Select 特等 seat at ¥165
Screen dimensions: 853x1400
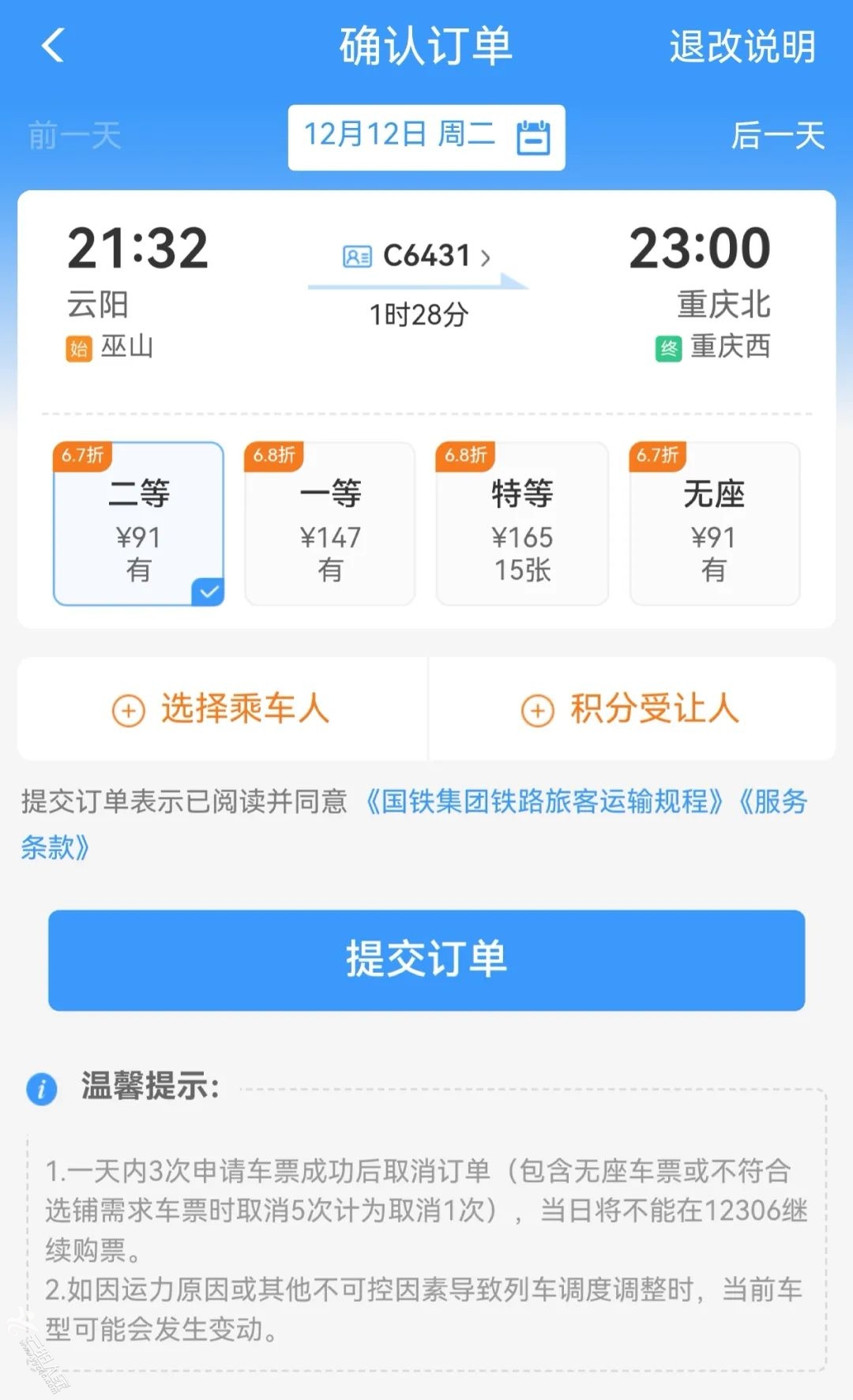[522, 524]
